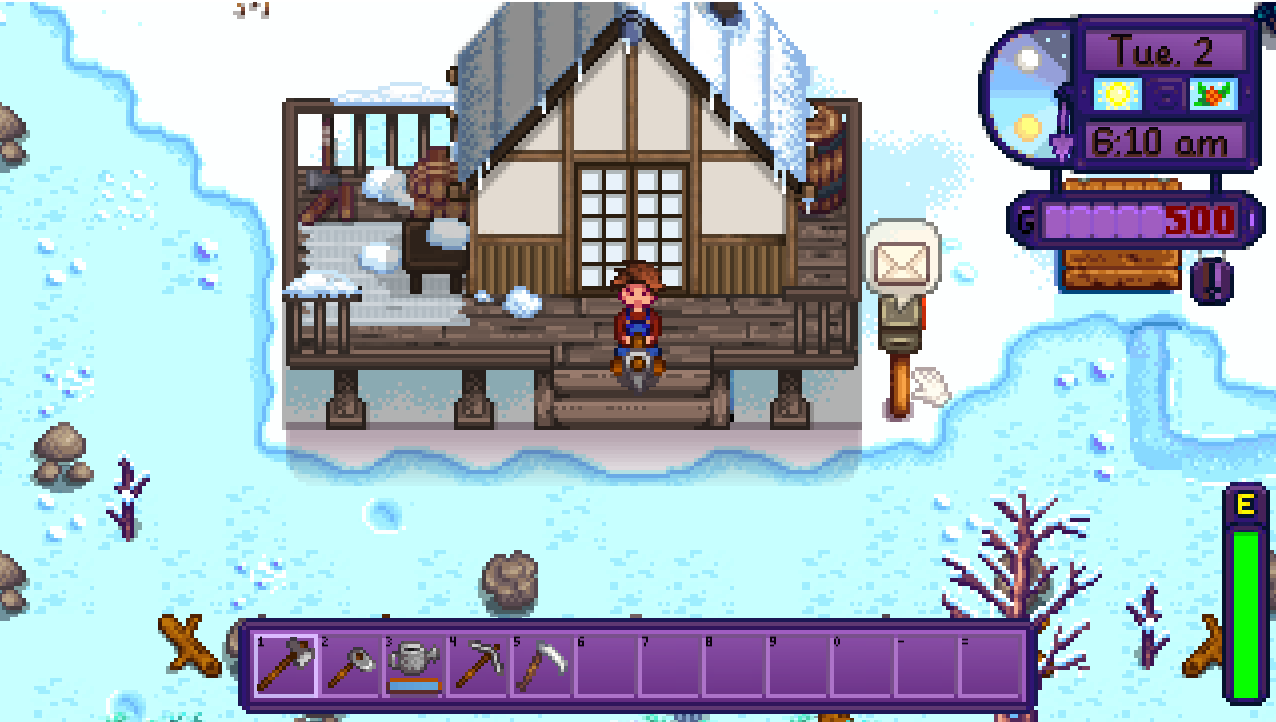
Task: Select the watering can in slot 3
Action: tap(414, 666)
